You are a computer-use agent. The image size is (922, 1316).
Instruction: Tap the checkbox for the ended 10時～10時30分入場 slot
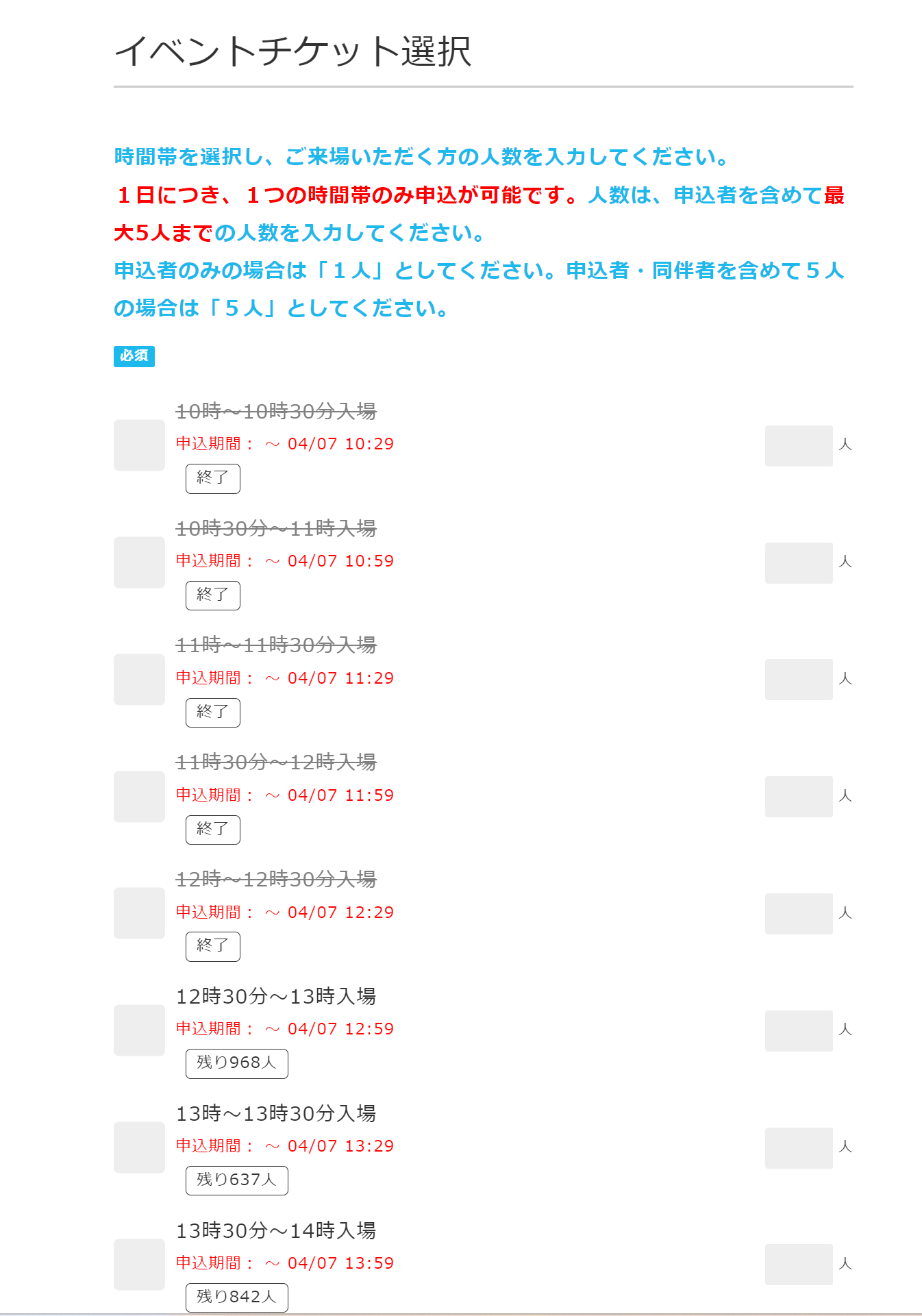(x=139, y=445)
